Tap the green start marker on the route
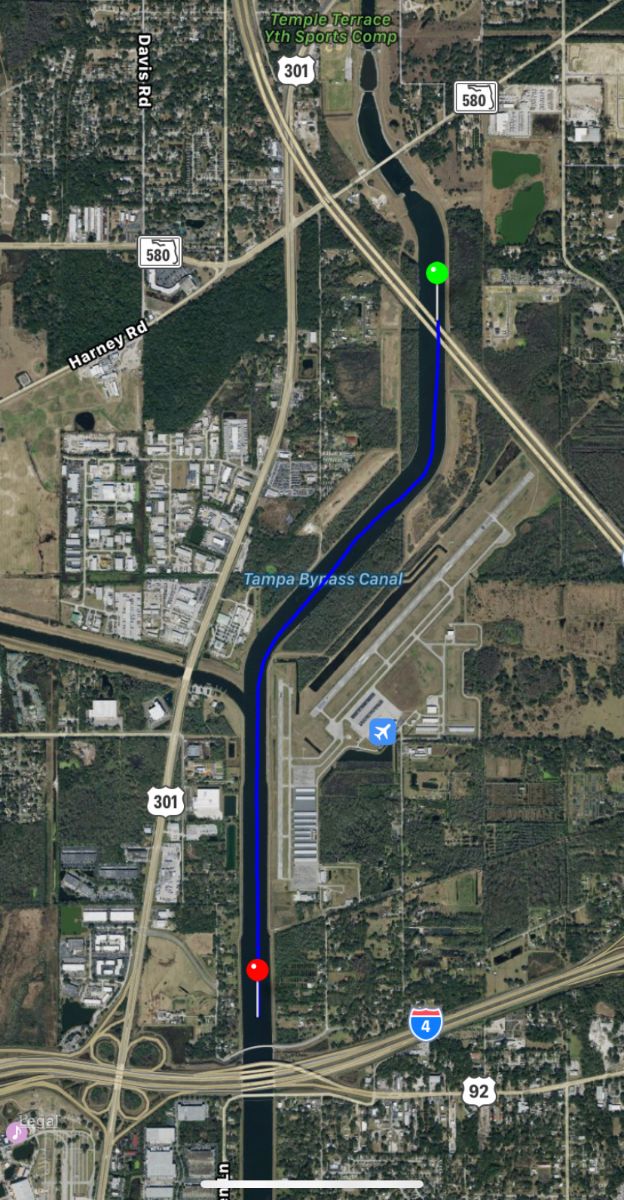This screenshot has height=1200, width=624. (x=437, y=272)
